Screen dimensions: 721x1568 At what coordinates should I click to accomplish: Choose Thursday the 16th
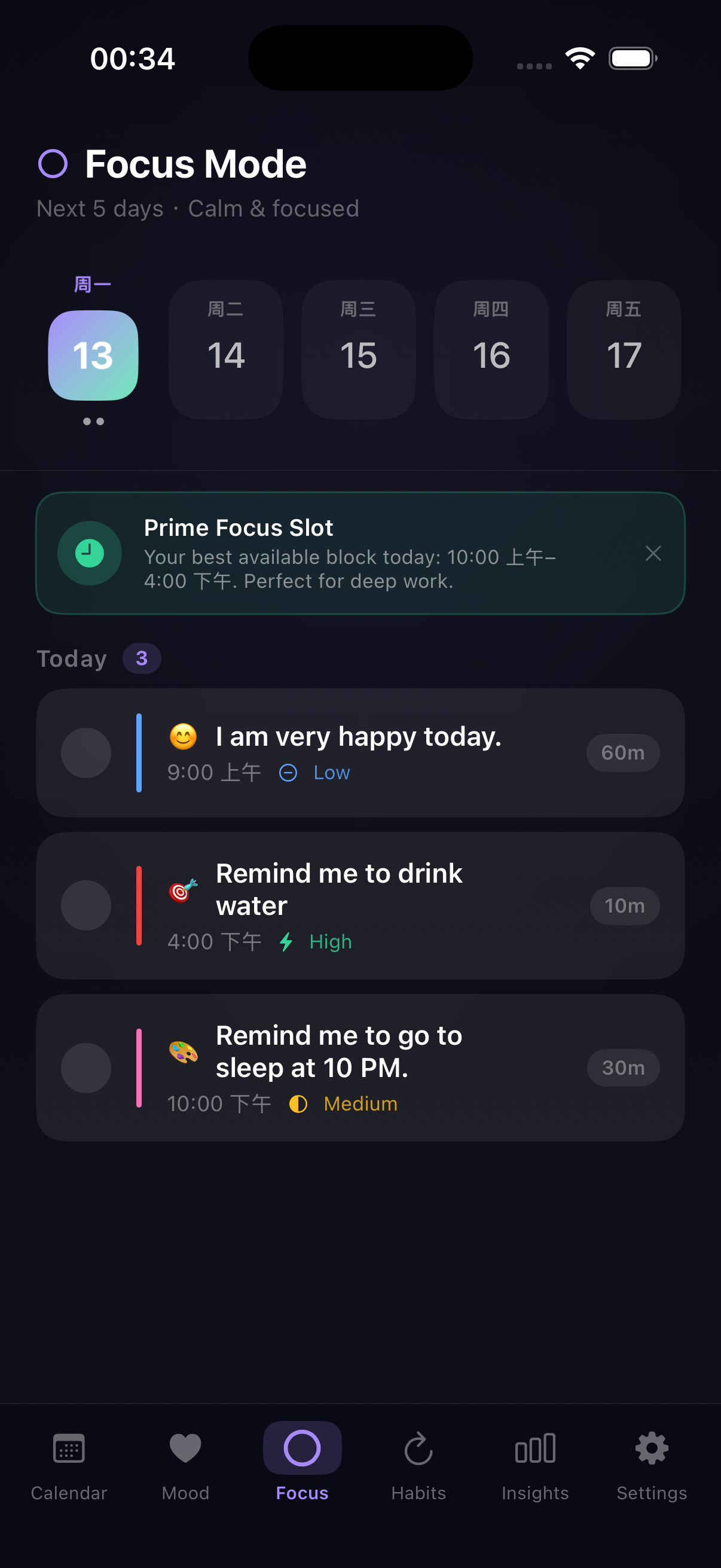pos(491,349)
